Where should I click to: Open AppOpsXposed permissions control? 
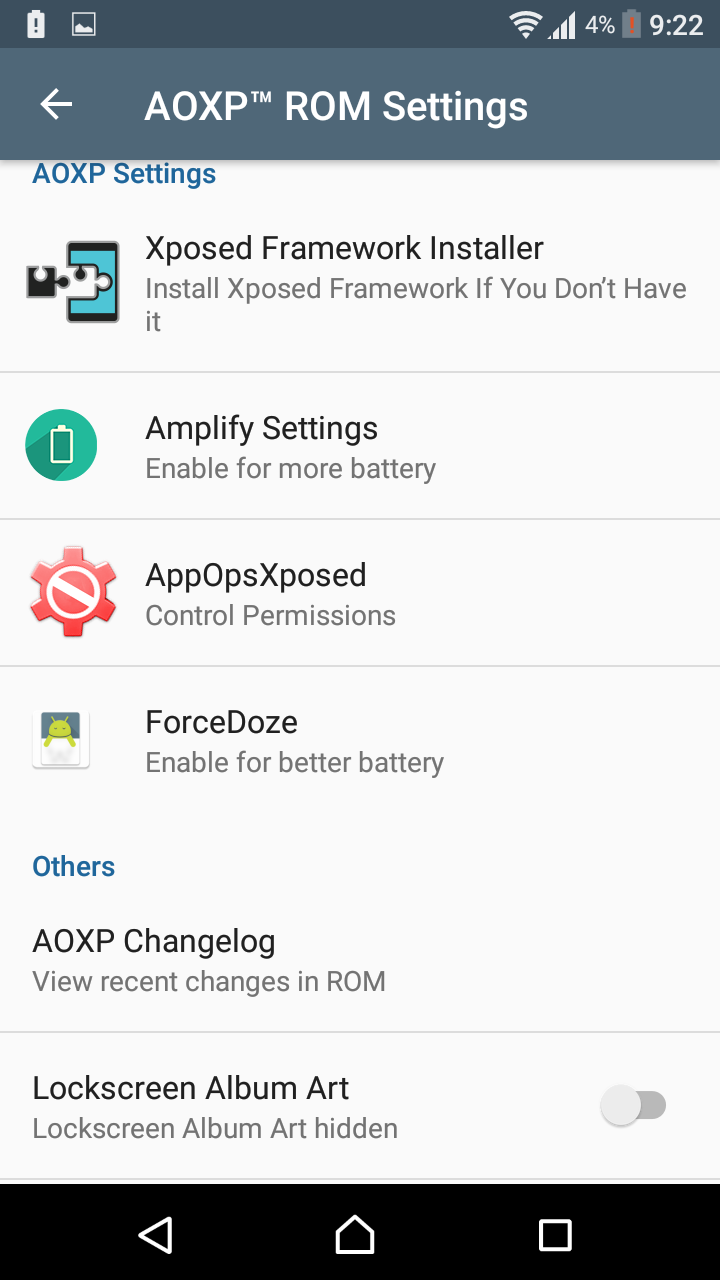pos(360,593)
